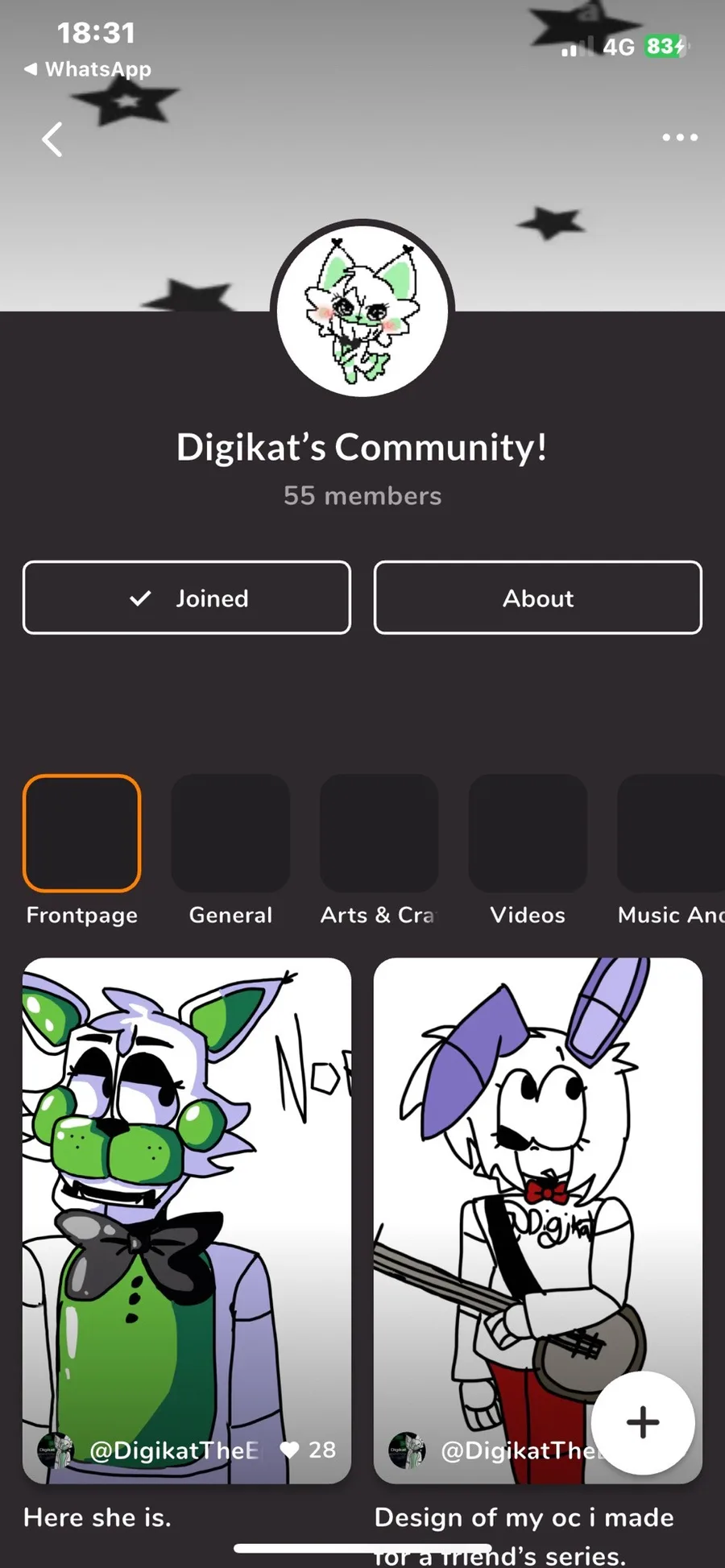The image size is (725, 1568).
Task: Go back using the top-left arrow
Action: tap(52, 139)
